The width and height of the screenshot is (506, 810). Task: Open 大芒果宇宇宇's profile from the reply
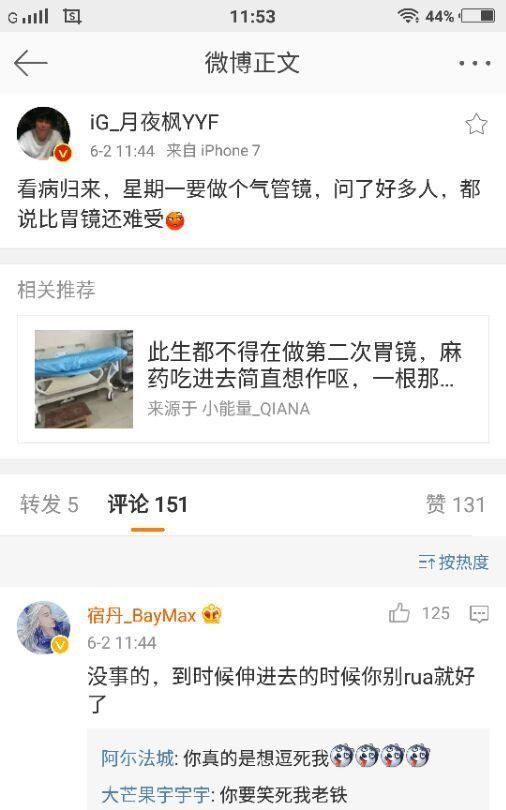[x=155, y=795]
